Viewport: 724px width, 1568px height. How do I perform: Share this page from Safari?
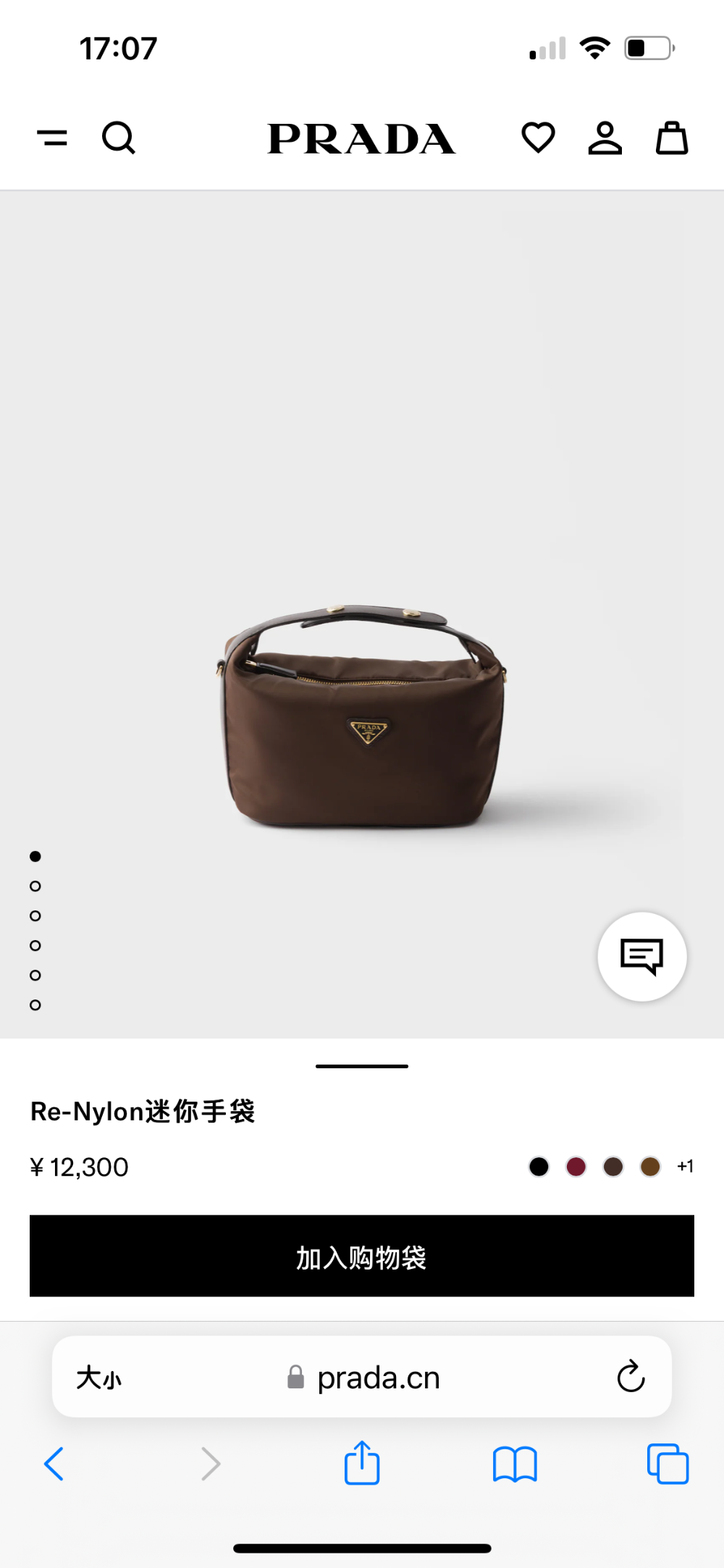tap(362, 1462)
